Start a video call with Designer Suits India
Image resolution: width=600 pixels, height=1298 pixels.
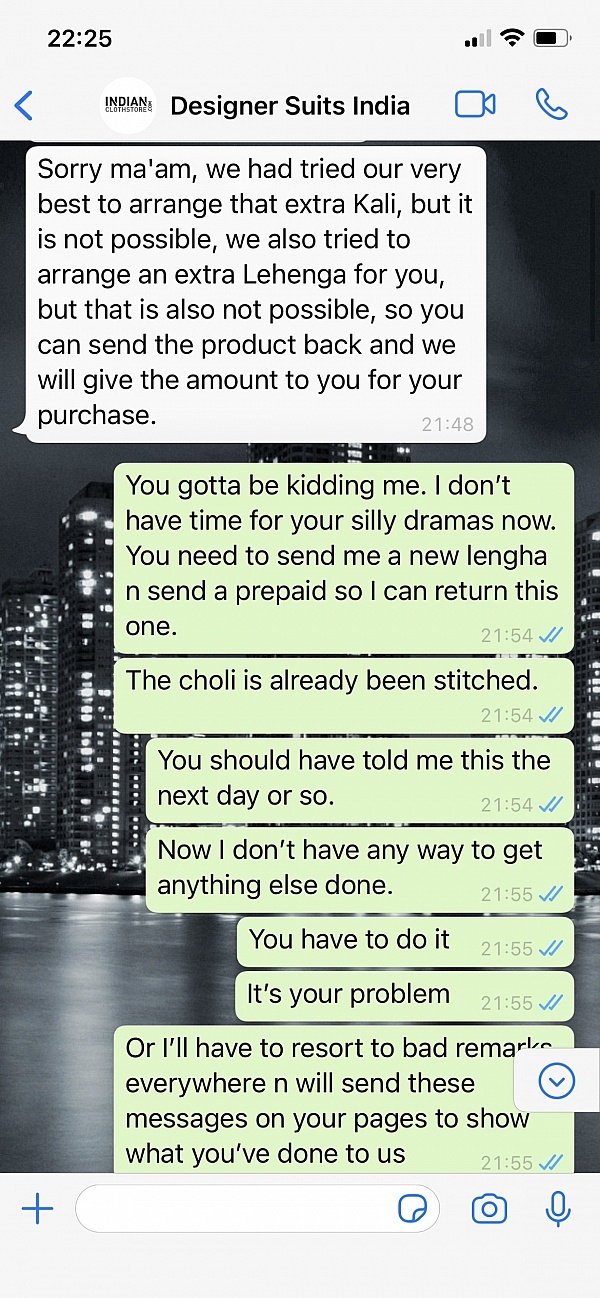pyautogui.click(x=475, y=104)
